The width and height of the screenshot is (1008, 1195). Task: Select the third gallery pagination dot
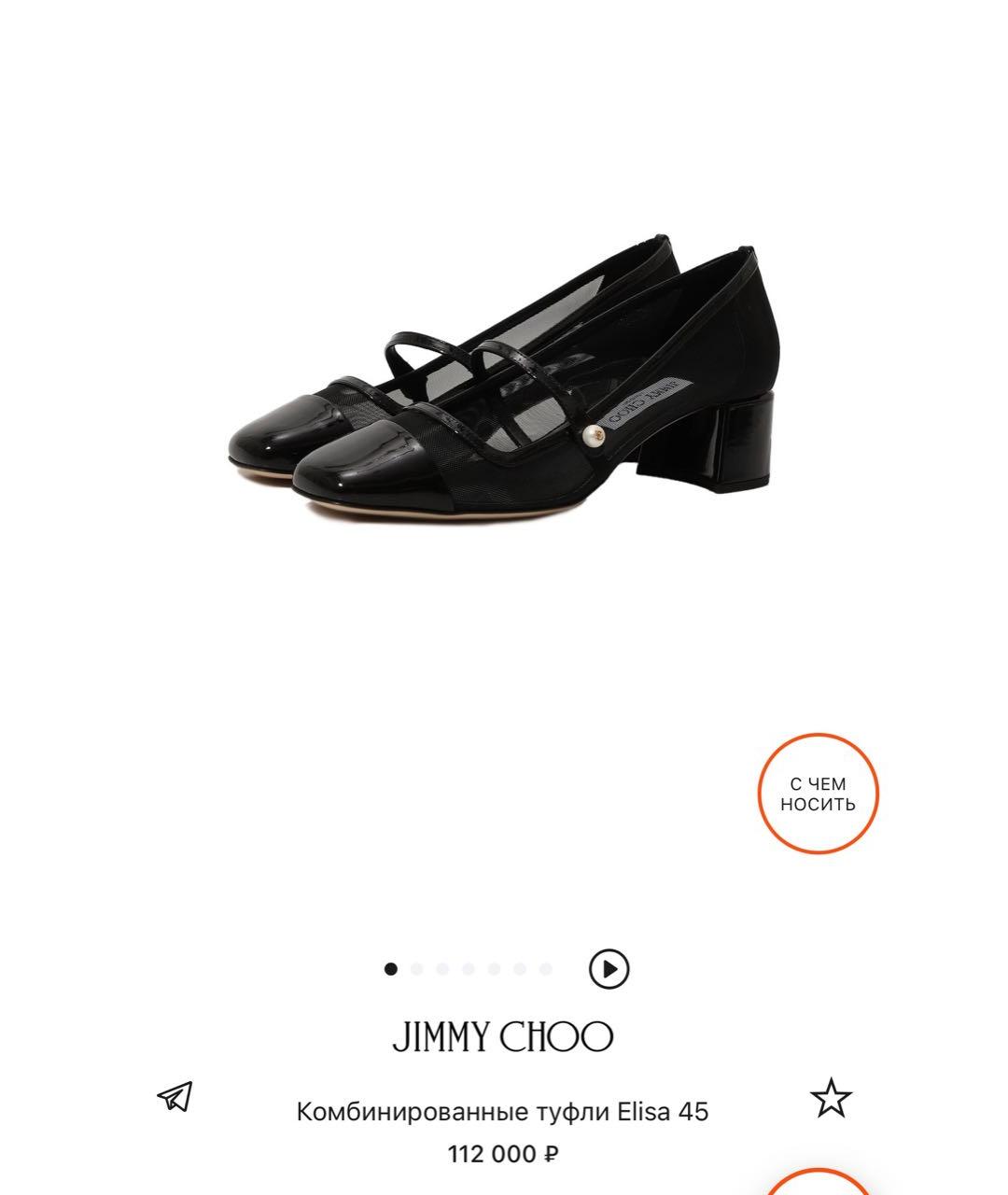(x=441, y=967)
